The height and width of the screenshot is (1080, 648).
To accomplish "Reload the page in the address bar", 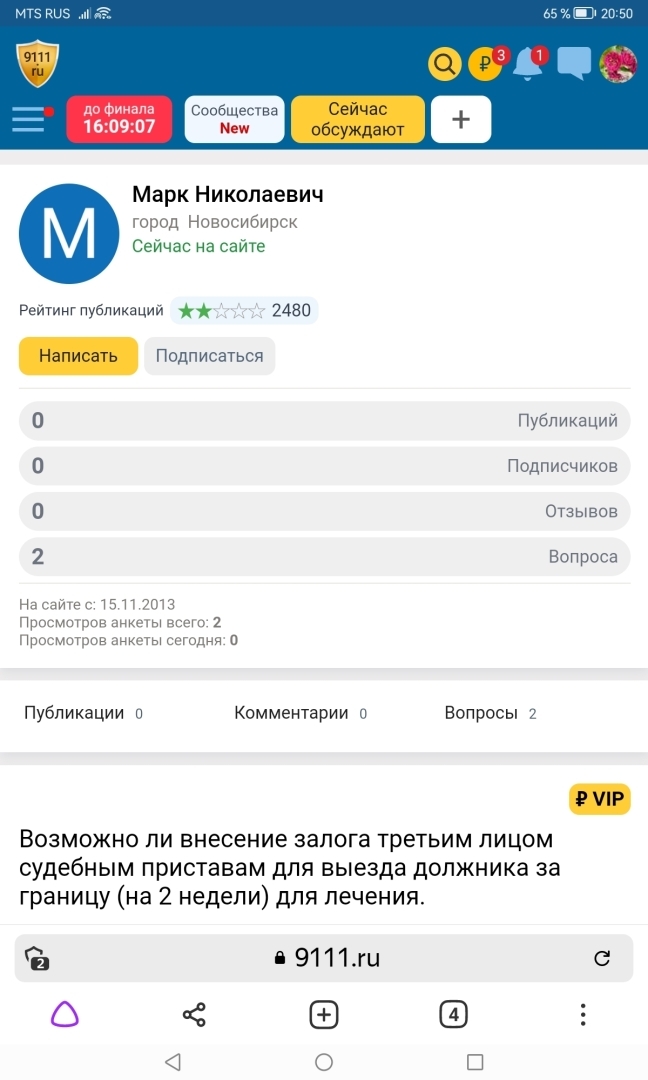I will coord(602,958).
